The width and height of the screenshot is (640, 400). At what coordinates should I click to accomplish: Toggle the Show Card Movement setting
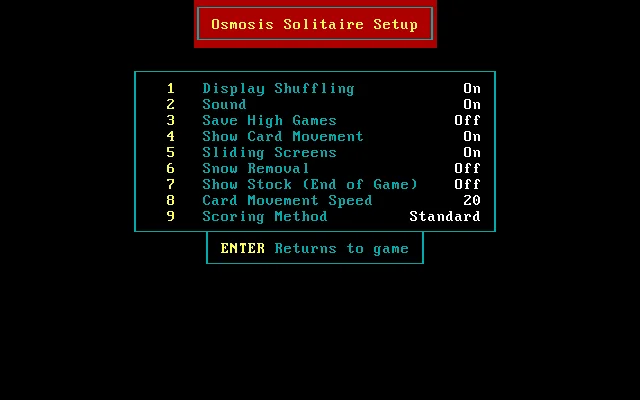(282, 136)
